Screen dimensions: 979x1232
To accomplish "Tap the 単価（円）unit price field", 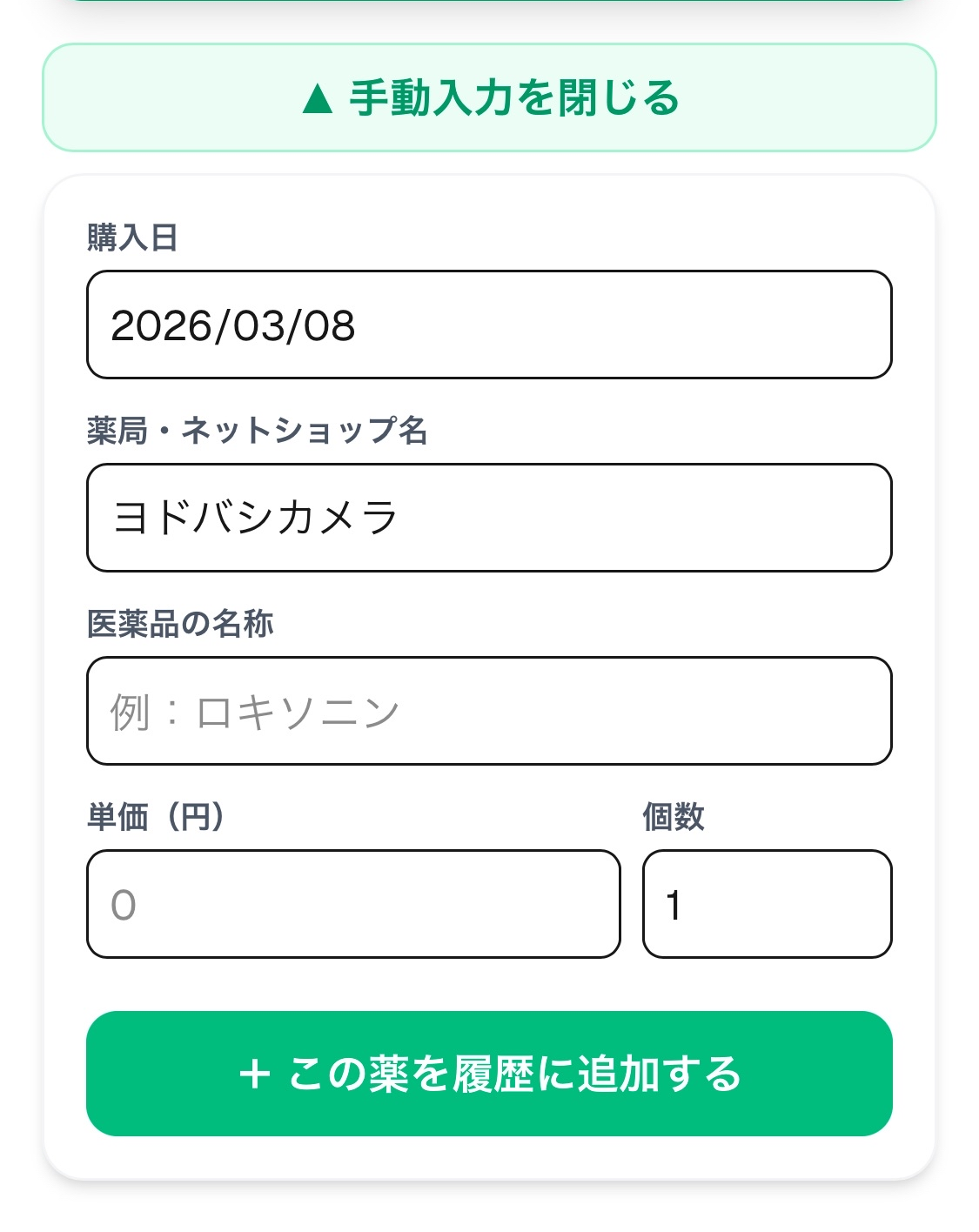I will coord(353,904).
